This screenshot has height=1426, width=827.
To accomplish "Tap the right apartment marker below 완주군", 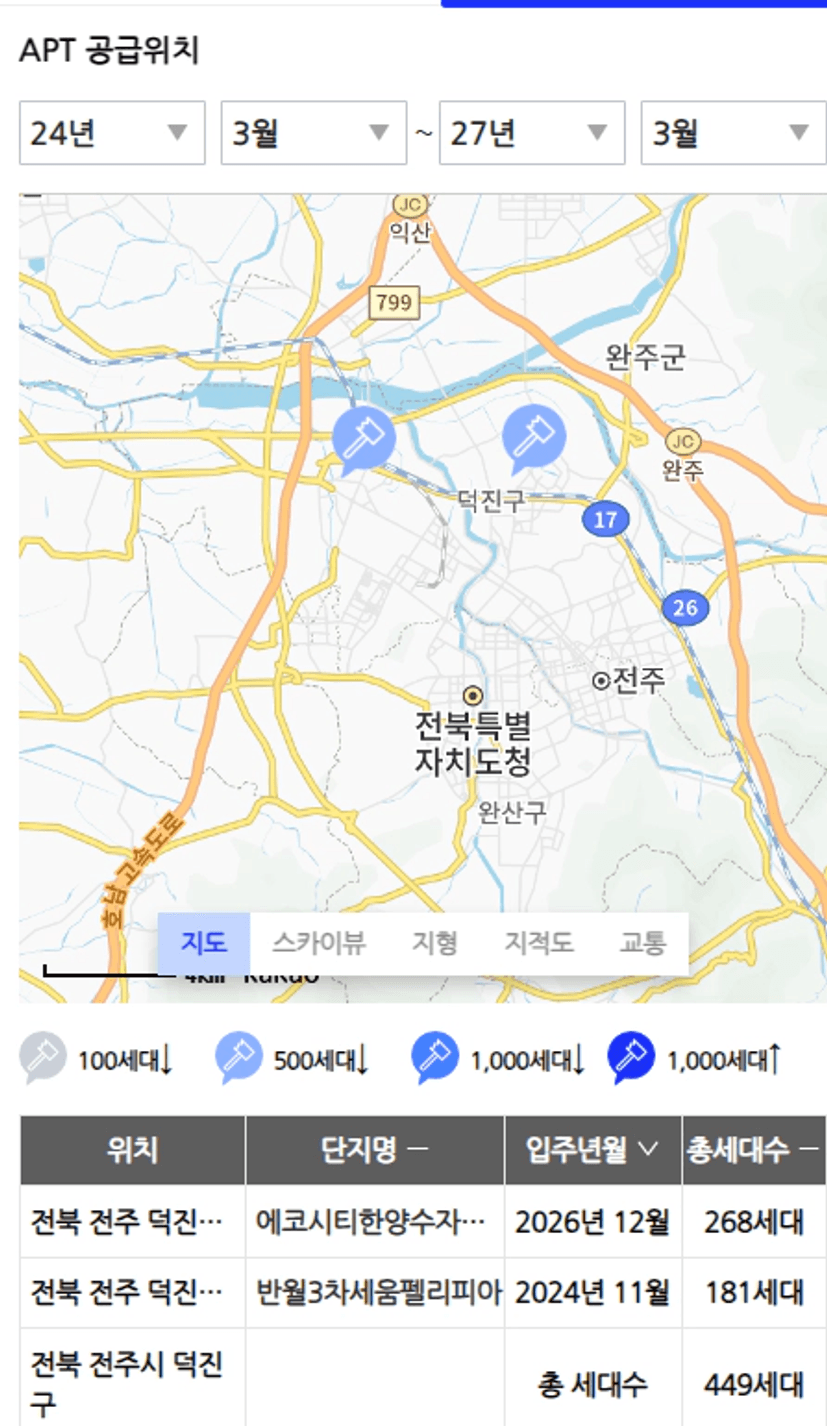I will point(534,438).
